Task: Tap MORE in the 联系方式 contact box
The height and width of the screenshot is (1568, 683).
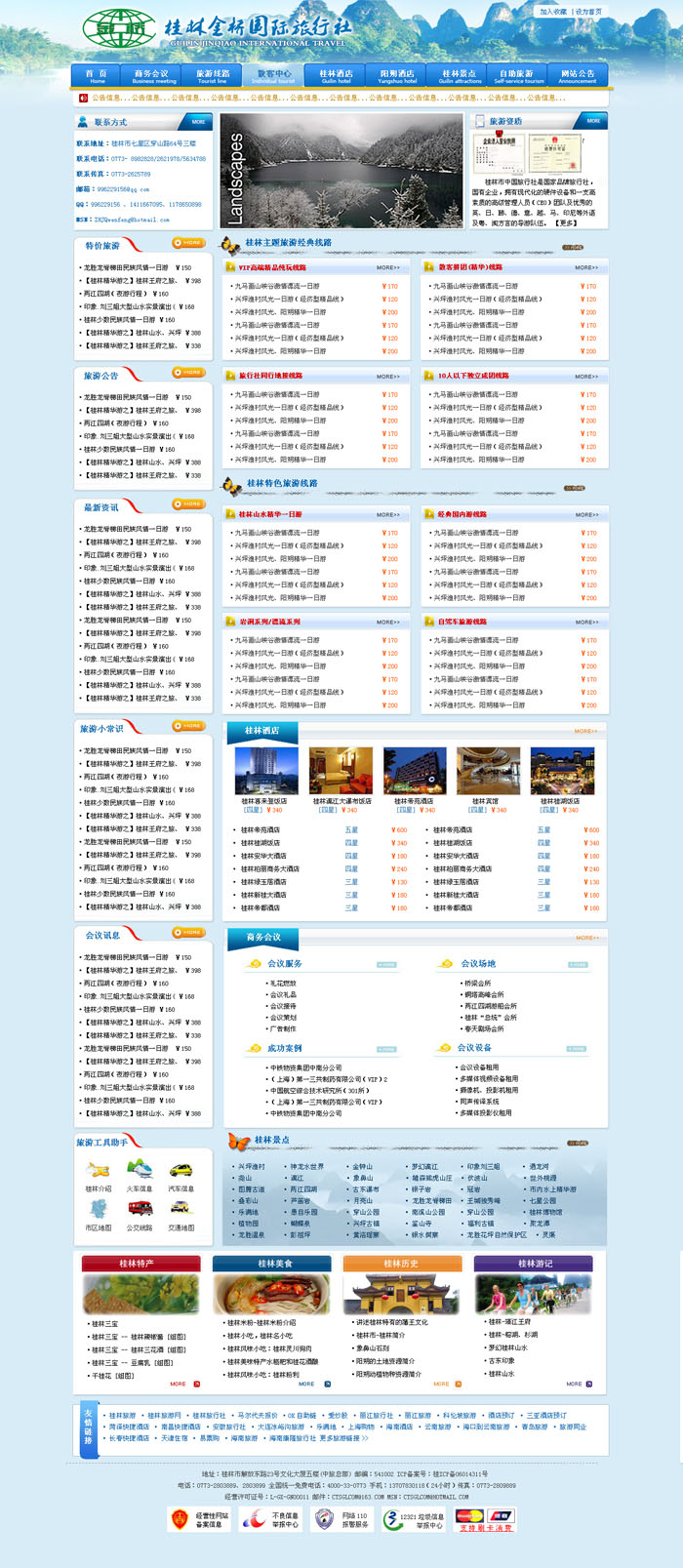Action: coord(199,122)
